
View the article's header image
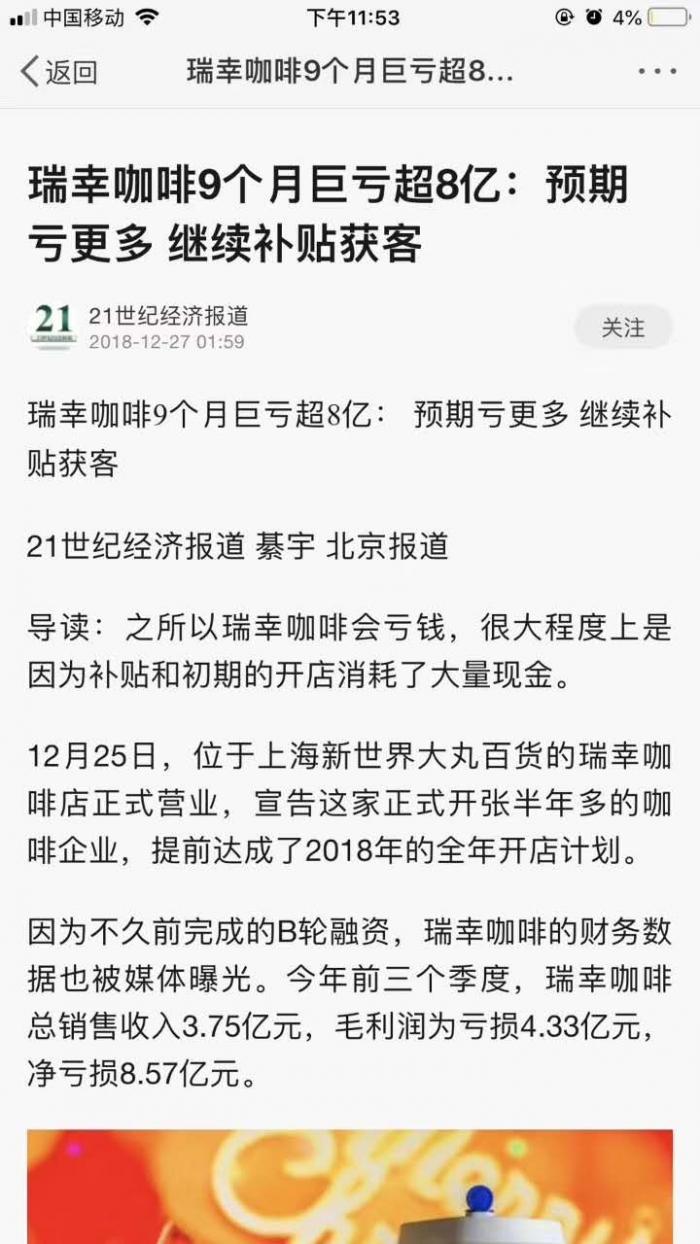click(x=350, y=1186)
